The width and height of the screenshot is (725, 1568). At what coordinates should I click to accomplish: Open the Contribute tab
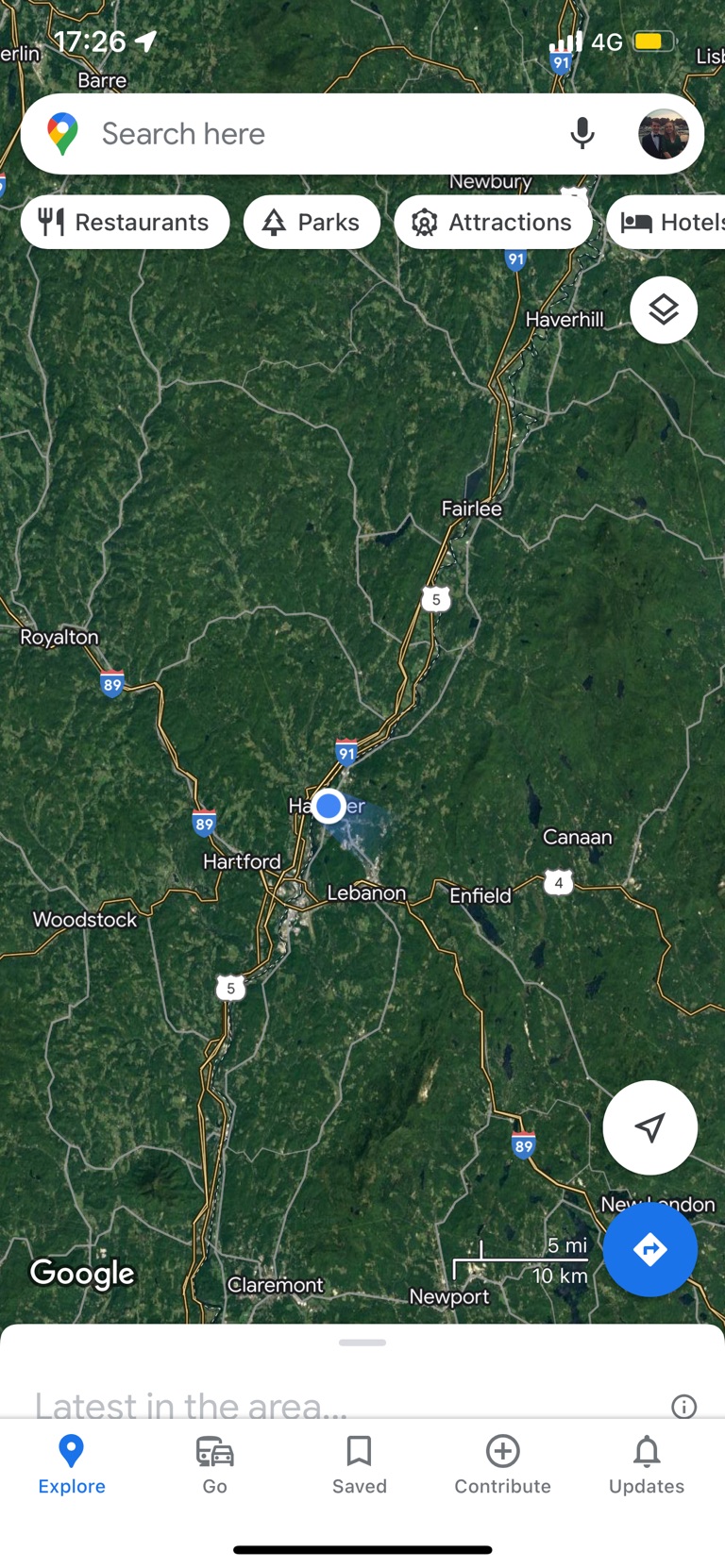click(502, 1464)
